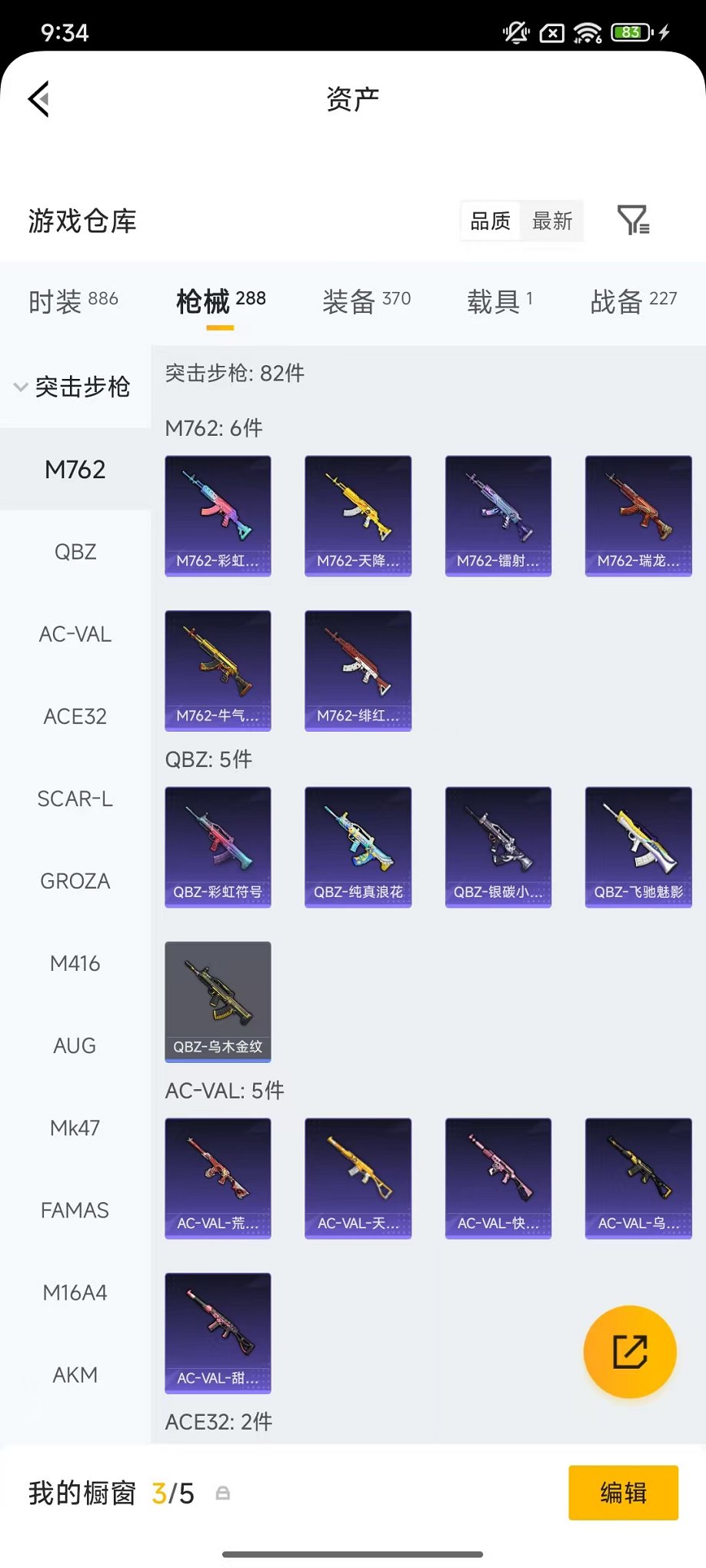Image resolution: width=706 pixels, height=1568 pixels.
Task: Tap 编辑 to edit my showcase
Action: [x=623, y=1493]
